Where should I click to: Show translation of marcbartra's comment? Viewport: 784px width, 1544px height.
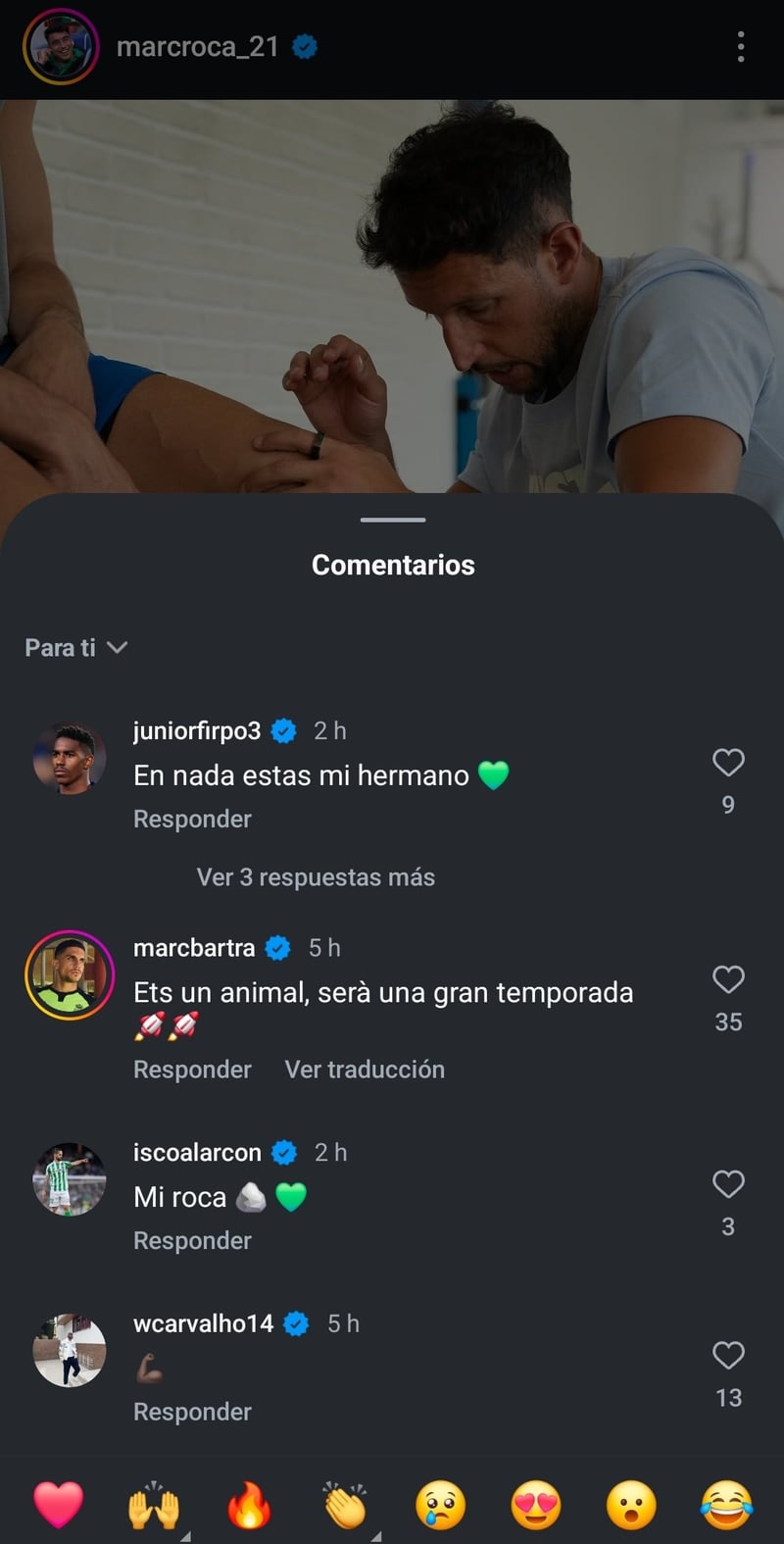pyautogui.click(x=365, y=1070)
